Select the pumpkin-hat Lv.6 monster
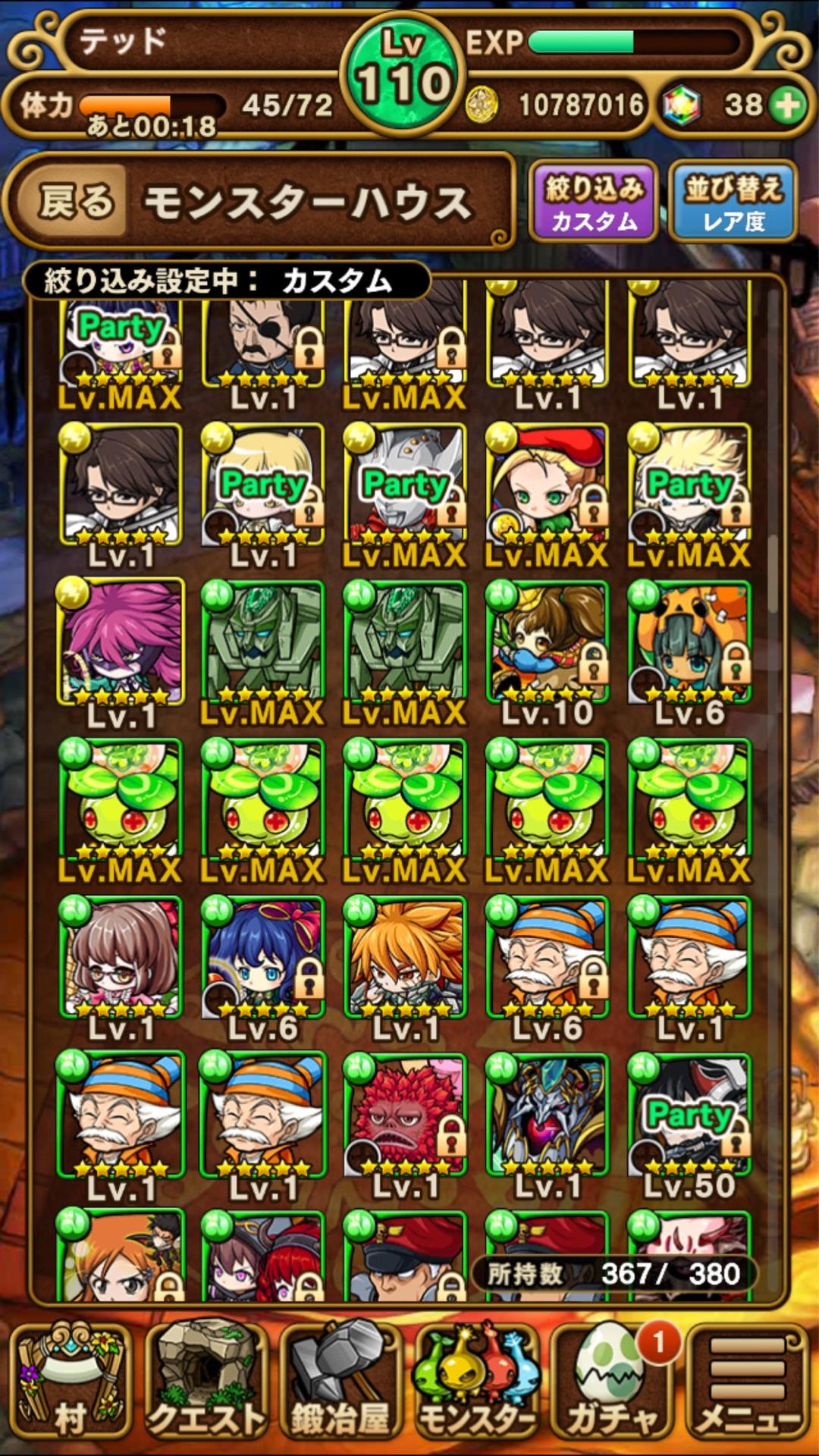The width and height of the screenshot is (819, 1456). pyautogui.click(x=689, y=643)
